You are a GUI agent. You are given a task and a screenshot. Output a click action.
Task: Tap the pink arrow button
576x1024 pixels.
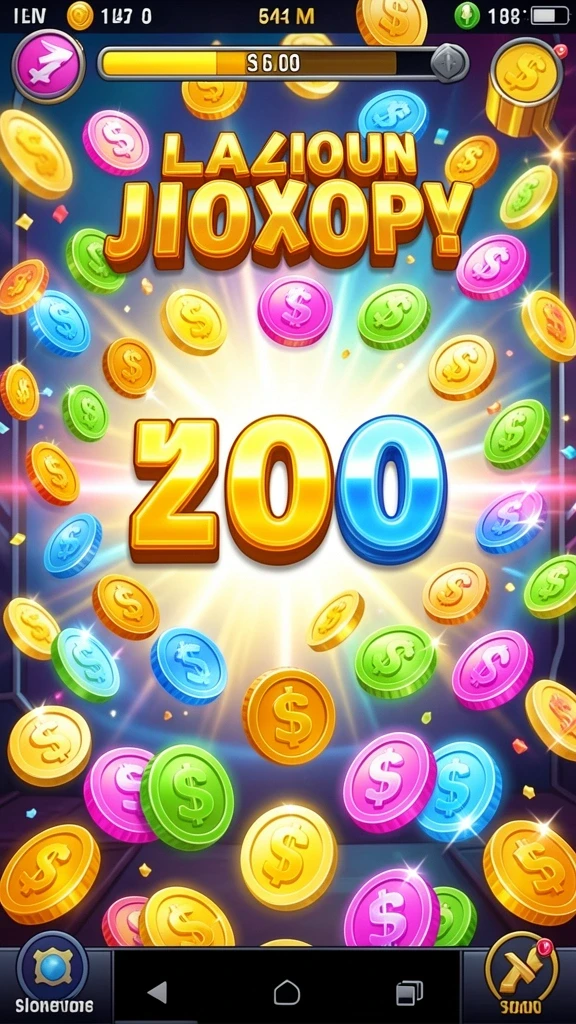(48, 67)
